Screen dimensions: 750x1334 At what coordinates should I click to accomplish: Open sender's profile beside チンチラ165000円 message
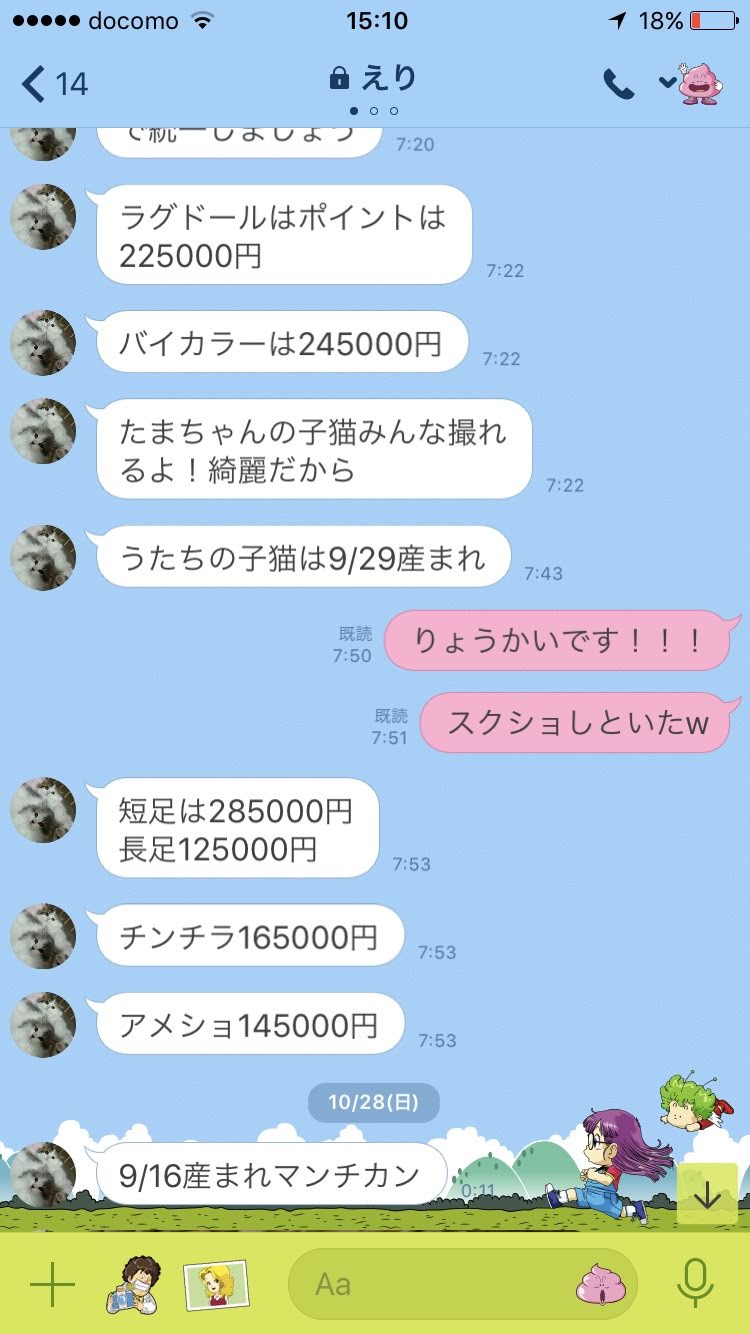tap(43, 937)
